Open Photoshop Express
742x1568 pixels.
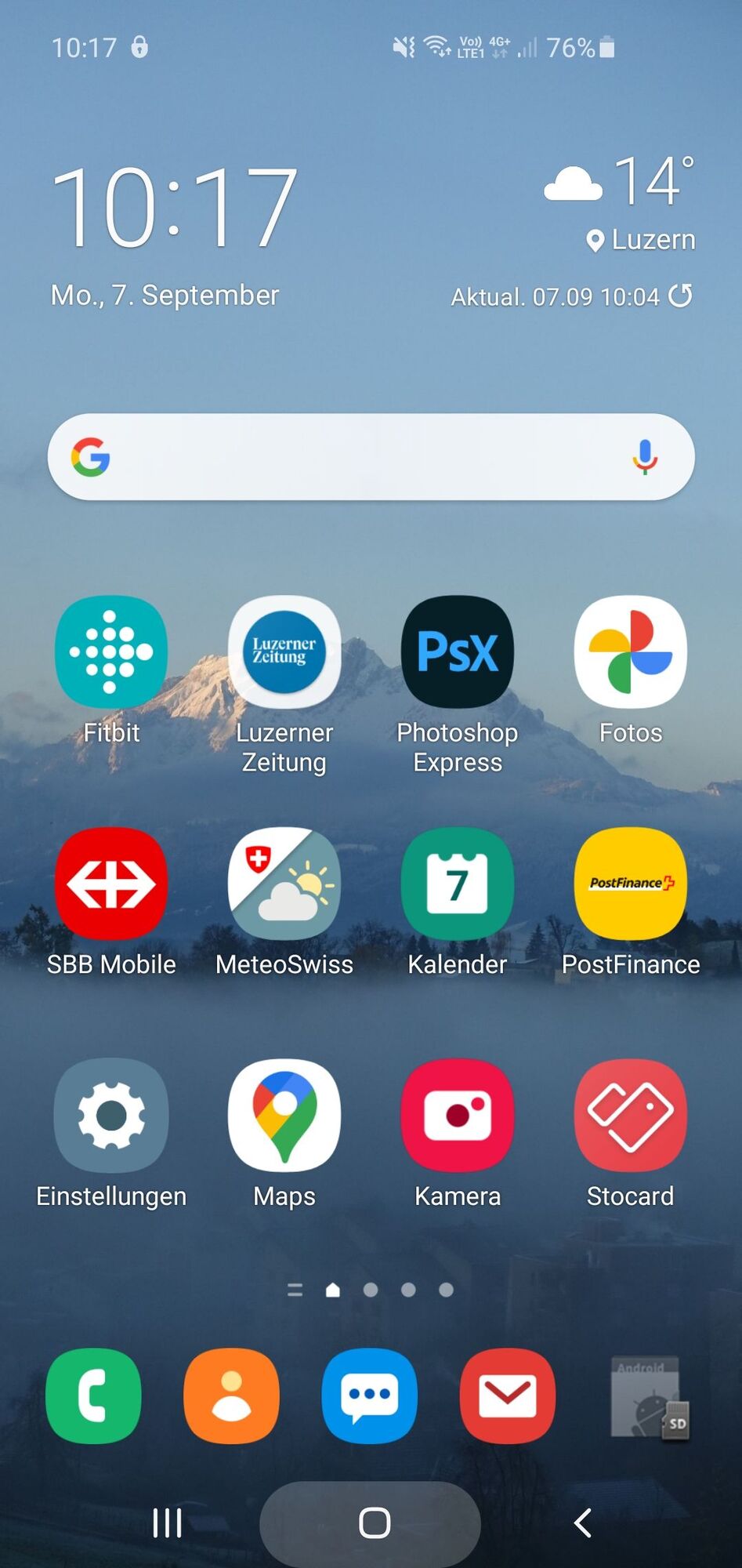[458, 652]
